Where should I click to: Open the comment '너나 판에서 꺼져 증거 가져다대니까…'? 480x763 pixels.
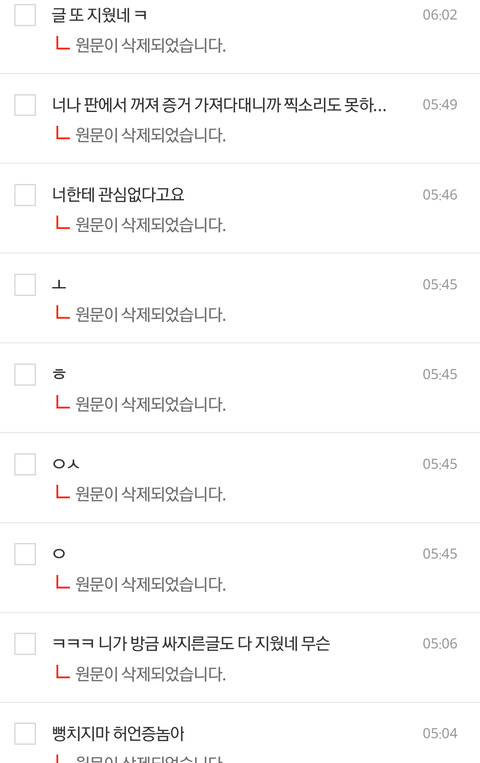tap(219, 105)
